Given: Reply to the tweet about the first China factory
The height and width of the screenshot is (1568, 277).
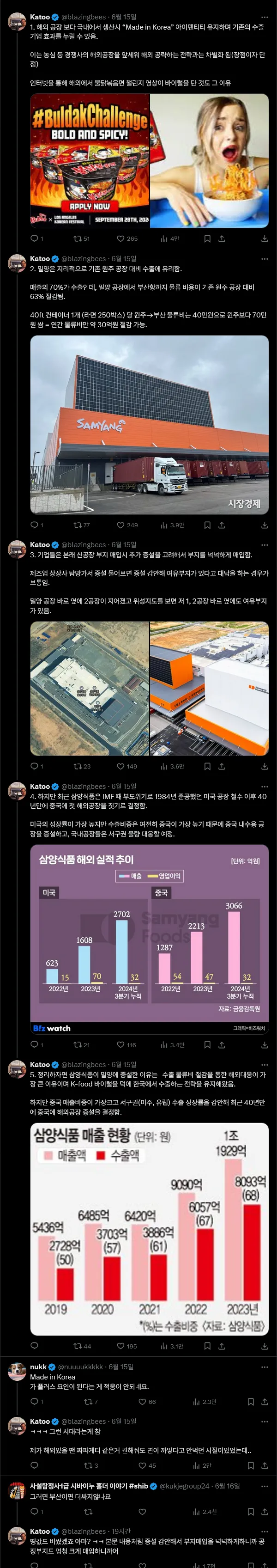Looking at the screenshot, I should tap(34, 1044).
